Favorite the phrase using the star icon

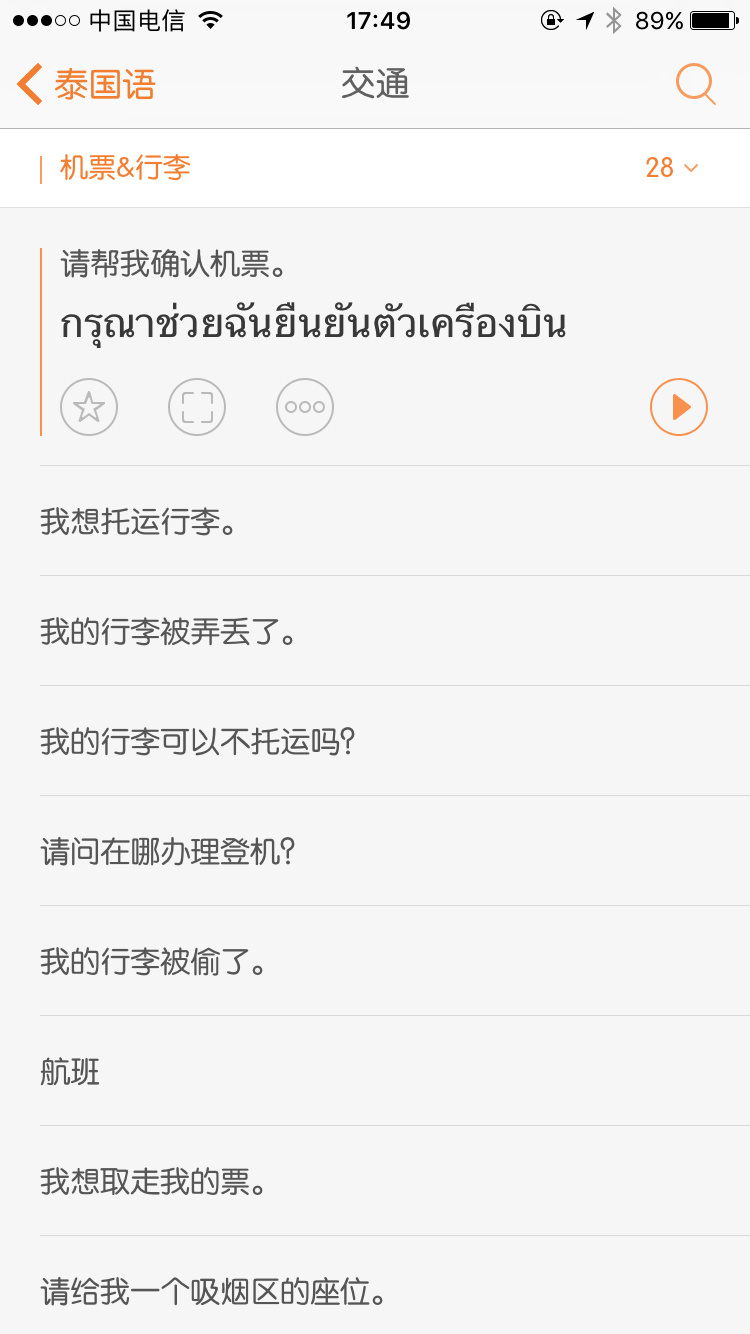89,407
